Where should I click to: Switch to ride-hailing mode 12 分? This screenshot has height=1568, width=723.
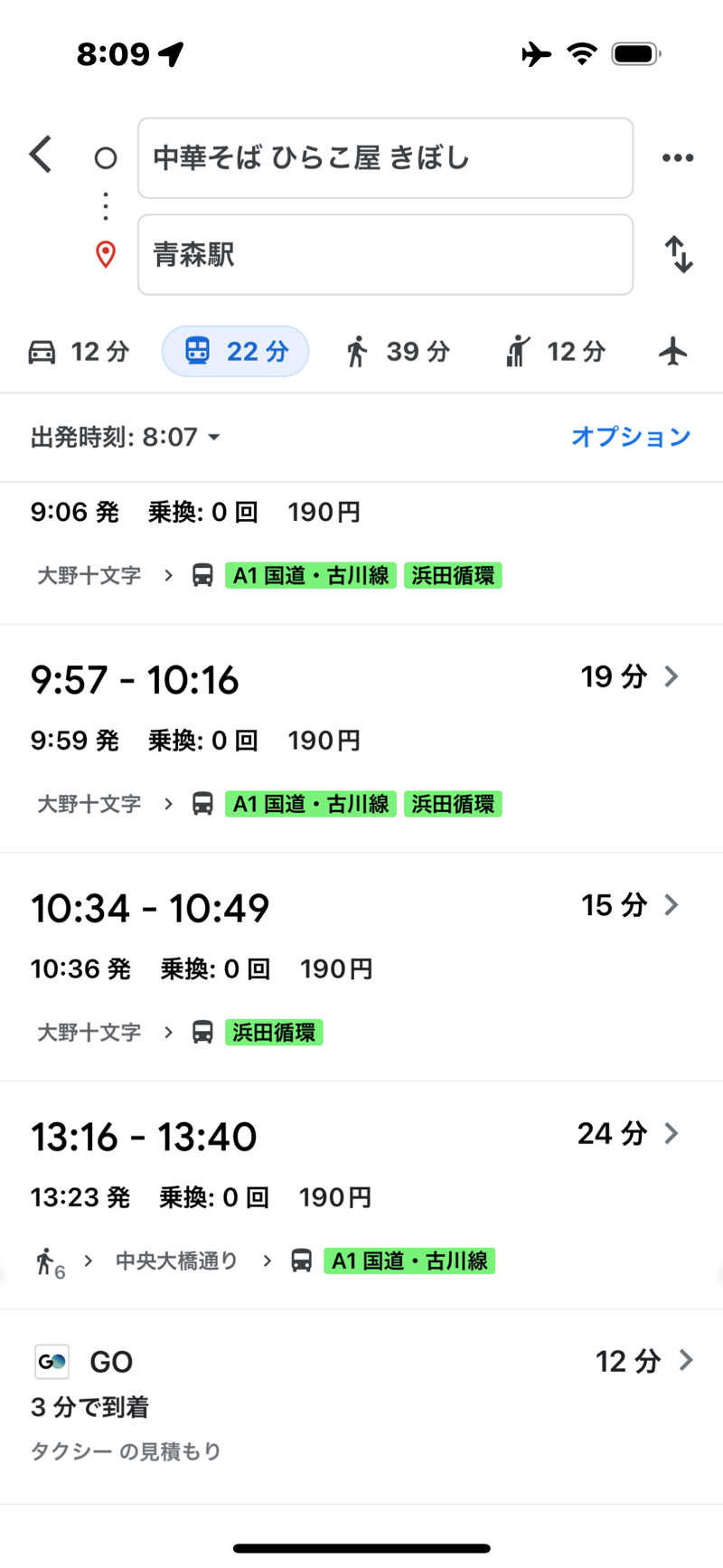[555, 352]
